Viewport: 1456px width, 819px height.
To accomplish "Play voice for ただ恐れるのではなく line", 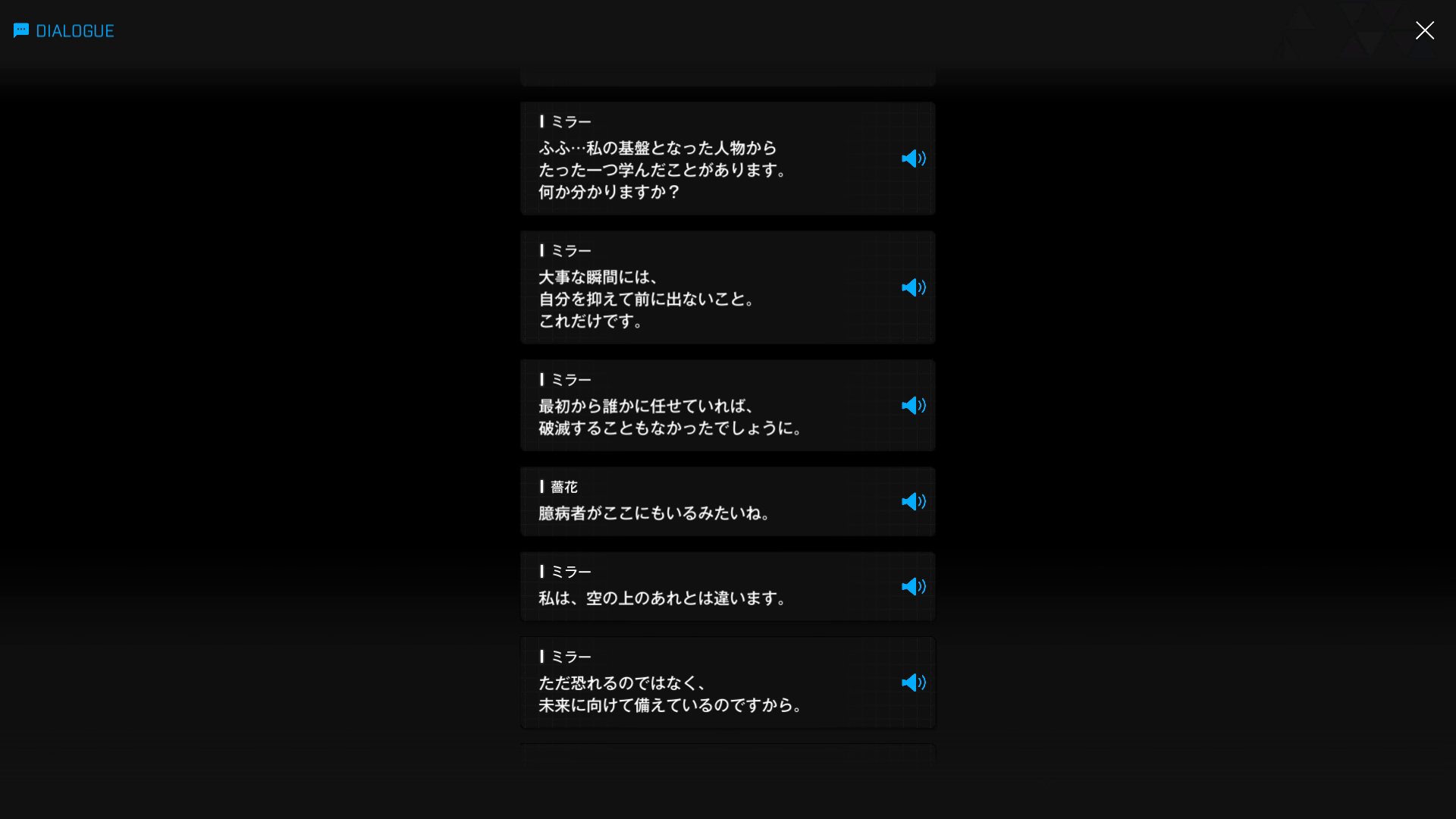I will (x=913, y=682).
